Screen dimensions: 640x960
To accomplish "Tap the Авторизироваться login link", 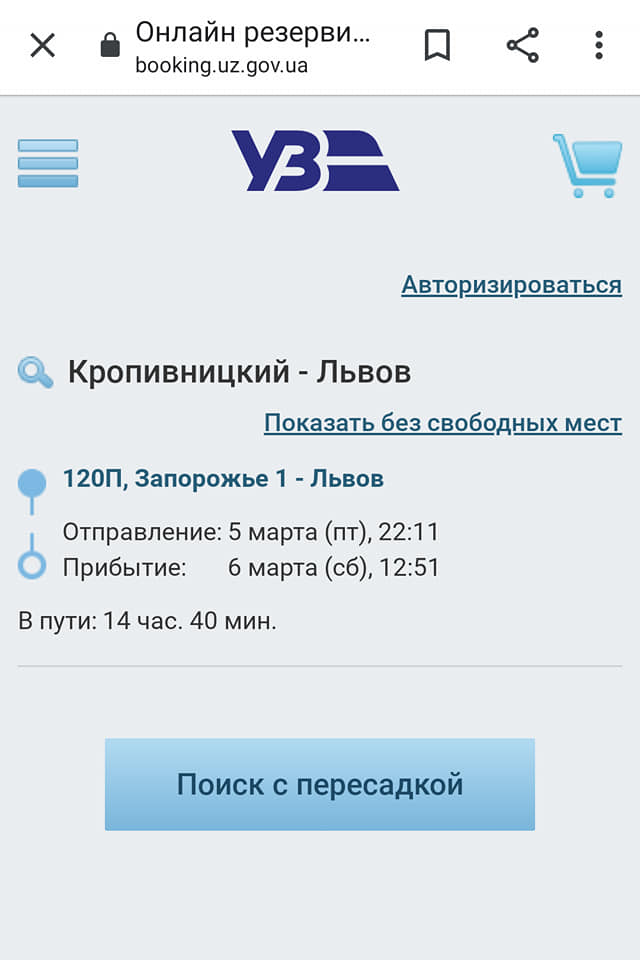I will point(511,285).
